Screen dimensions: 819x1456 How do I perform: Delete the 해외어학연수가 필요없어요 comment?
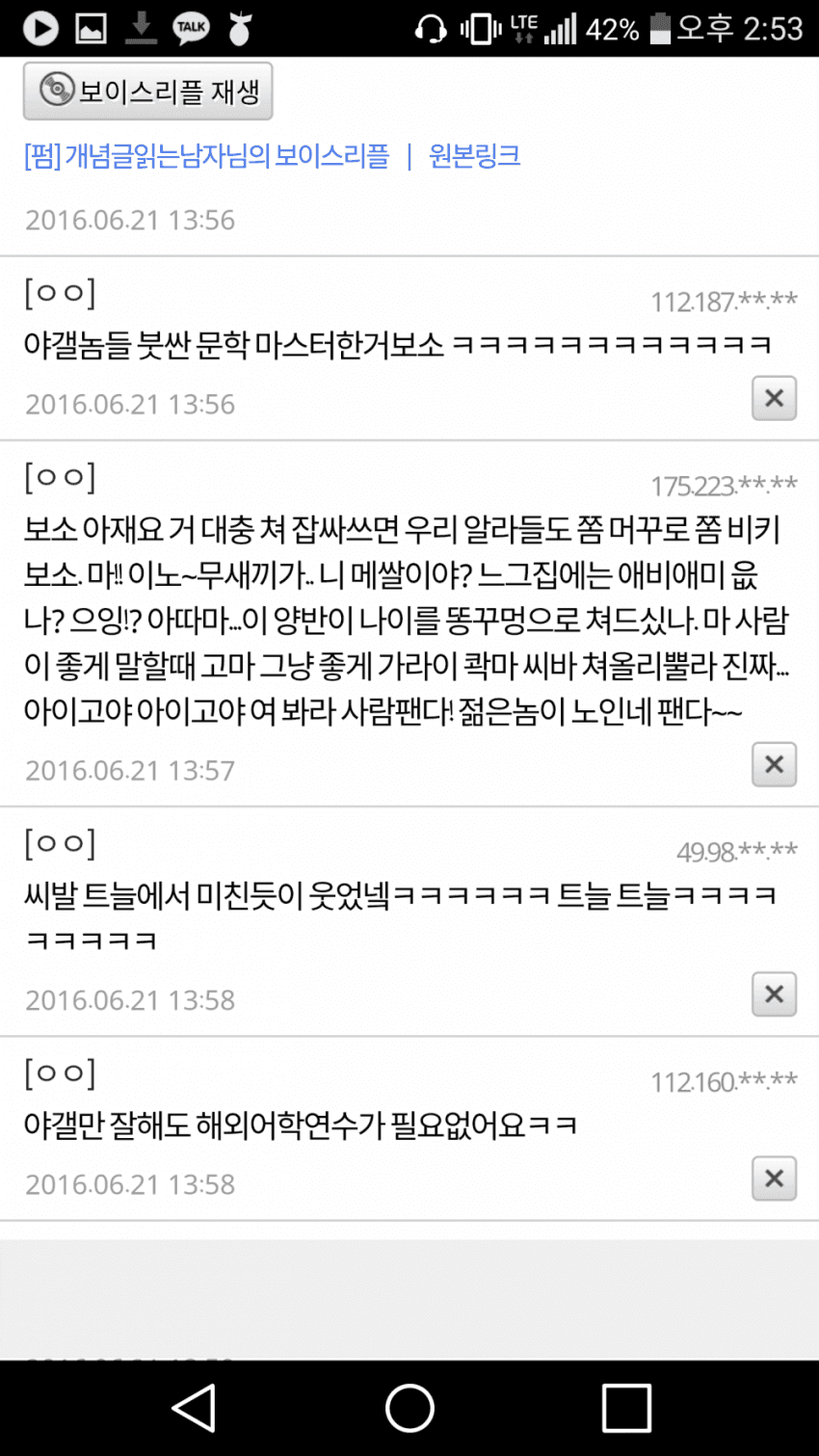tap(774, 1178)
